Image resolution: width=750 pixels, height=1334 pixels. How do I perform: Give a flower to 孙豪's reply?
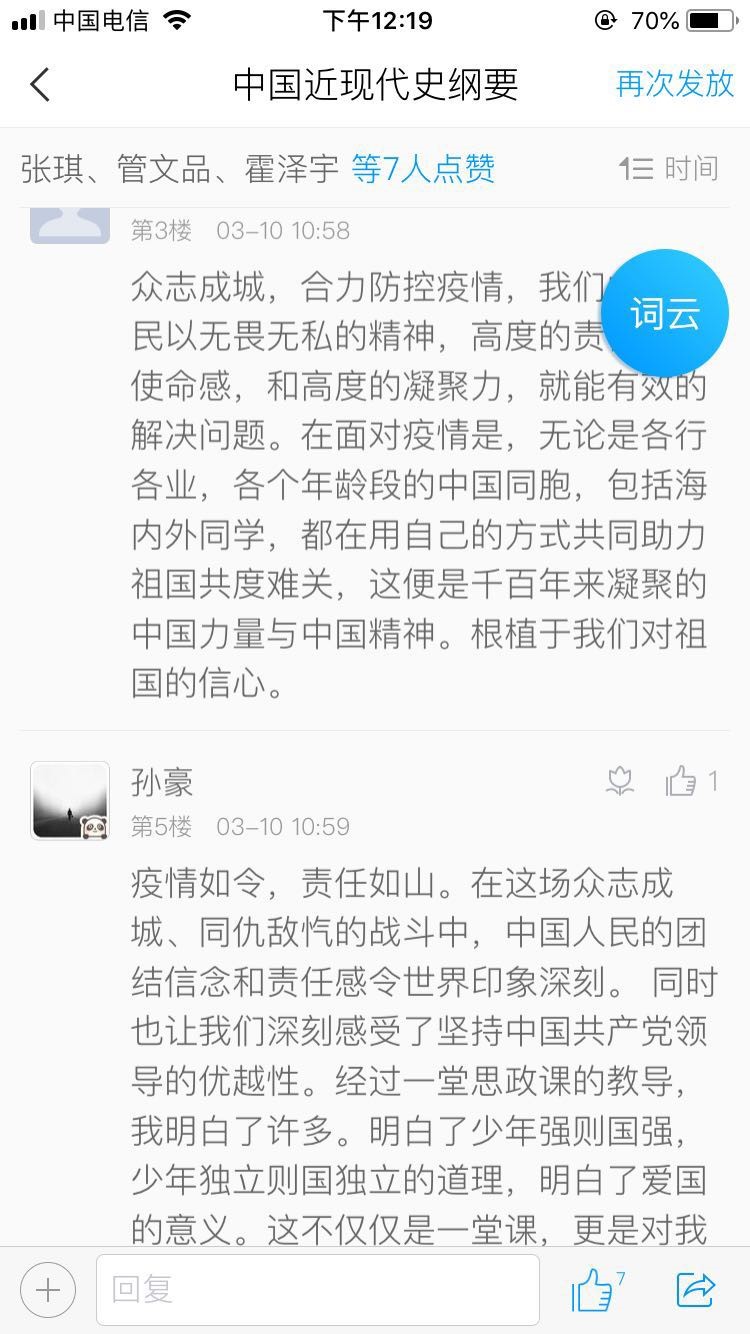620,782
